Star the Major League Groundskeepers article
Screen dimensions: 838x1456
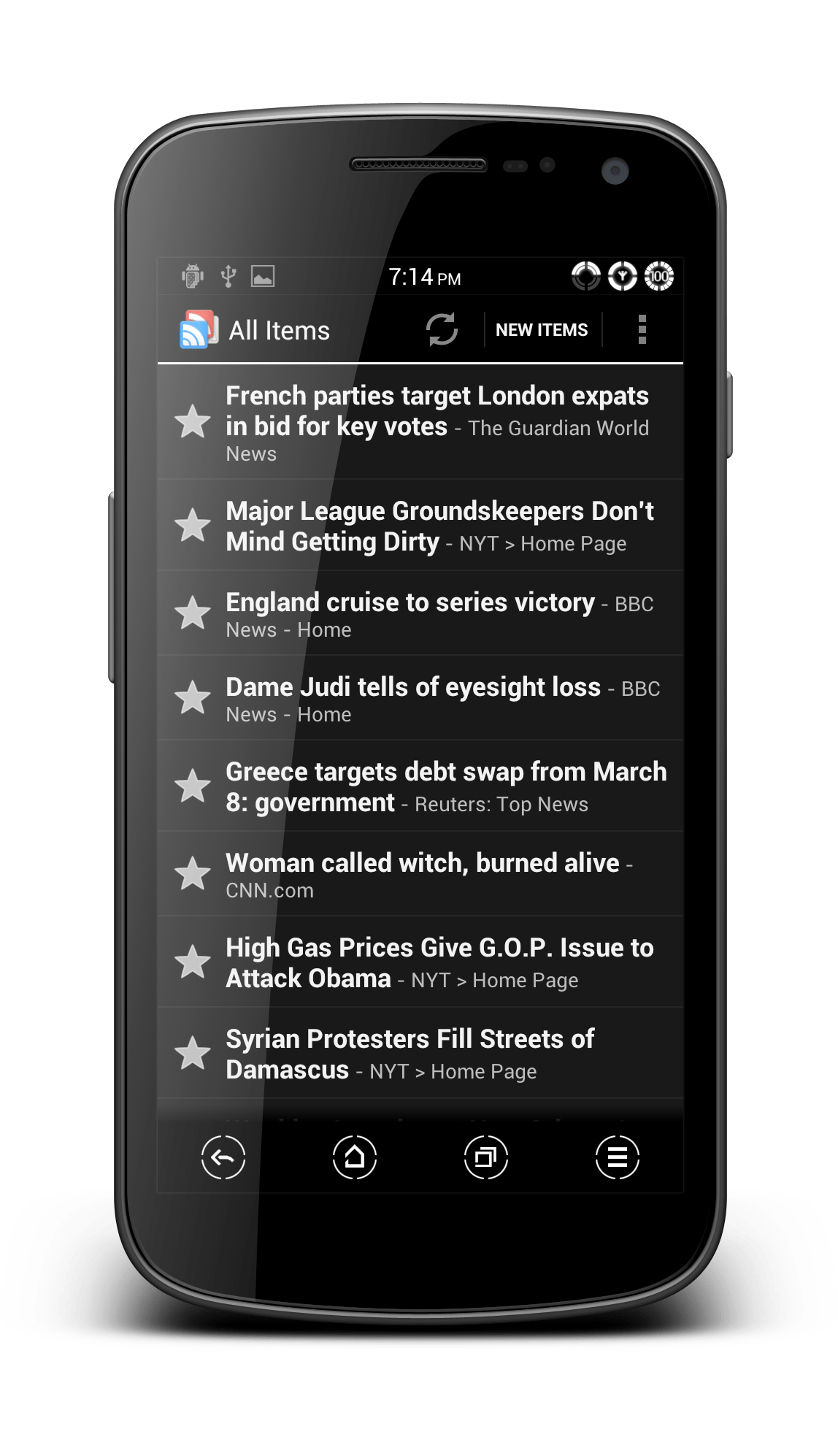coord(193,525)
